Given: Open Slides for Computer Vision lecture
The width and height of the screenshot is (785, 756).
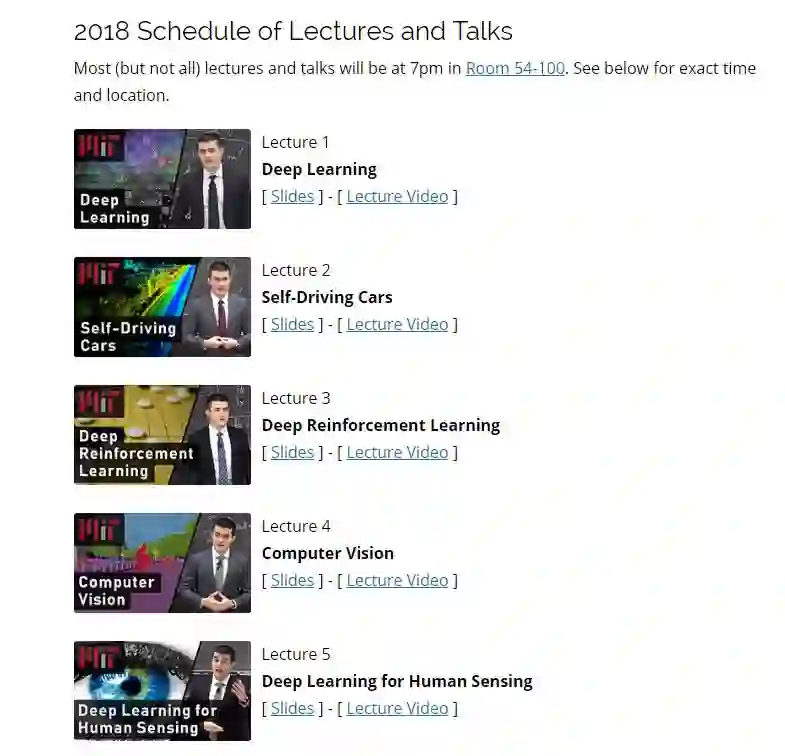Looking at the screenshot, I should coord(292,581).
